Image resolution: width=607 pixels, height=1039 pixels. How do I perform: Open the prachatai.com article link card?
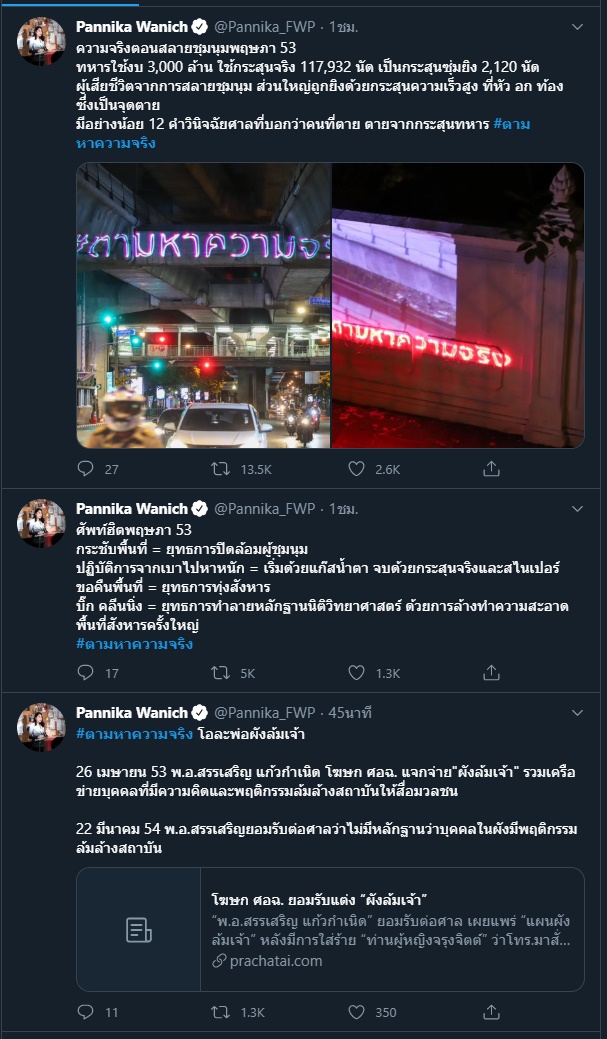331,929
